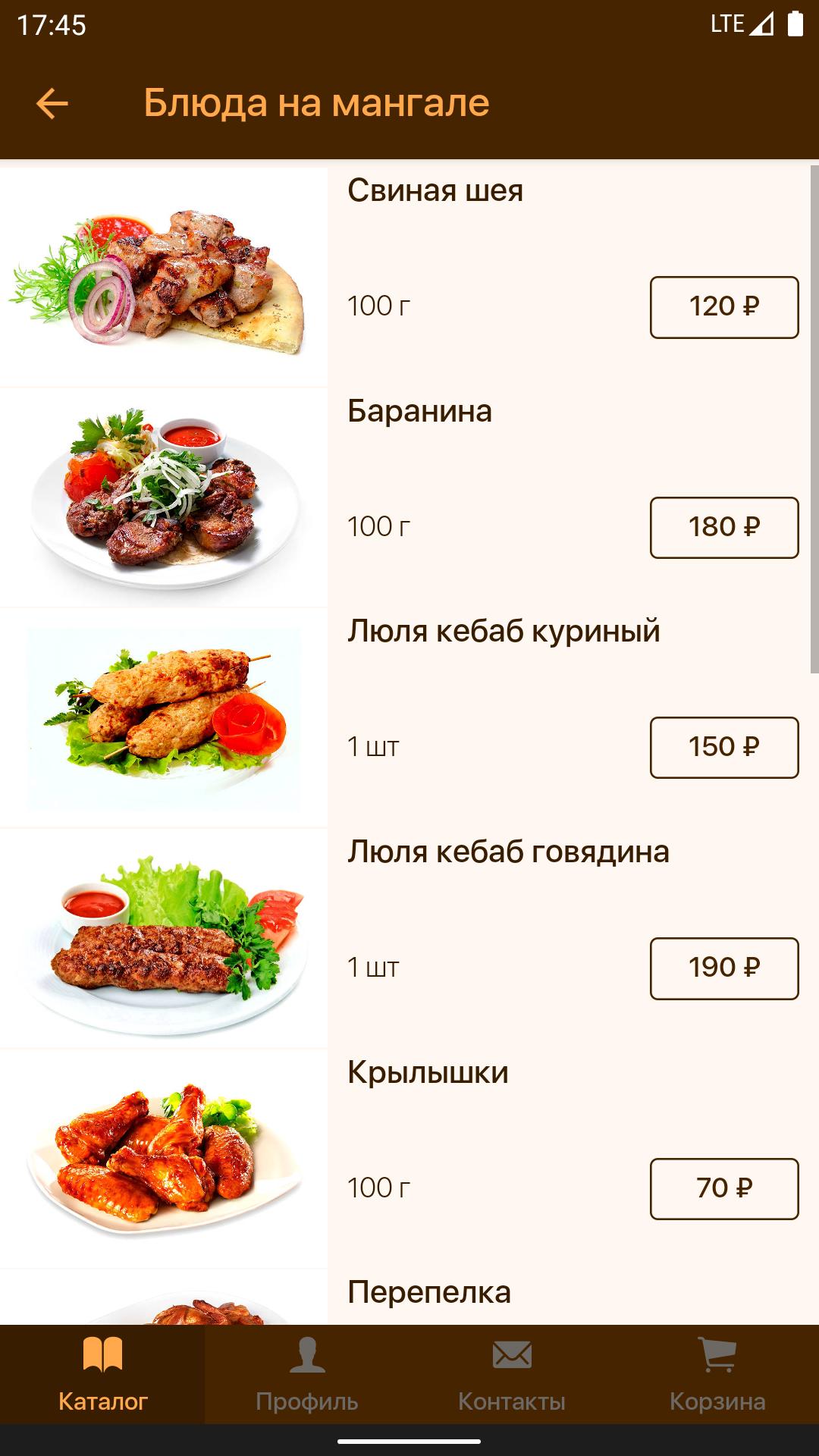The height and width of the screenshot is (1456, 819).
Task: Switch to the Профиль tab
Action: [x=307, y=1374]
